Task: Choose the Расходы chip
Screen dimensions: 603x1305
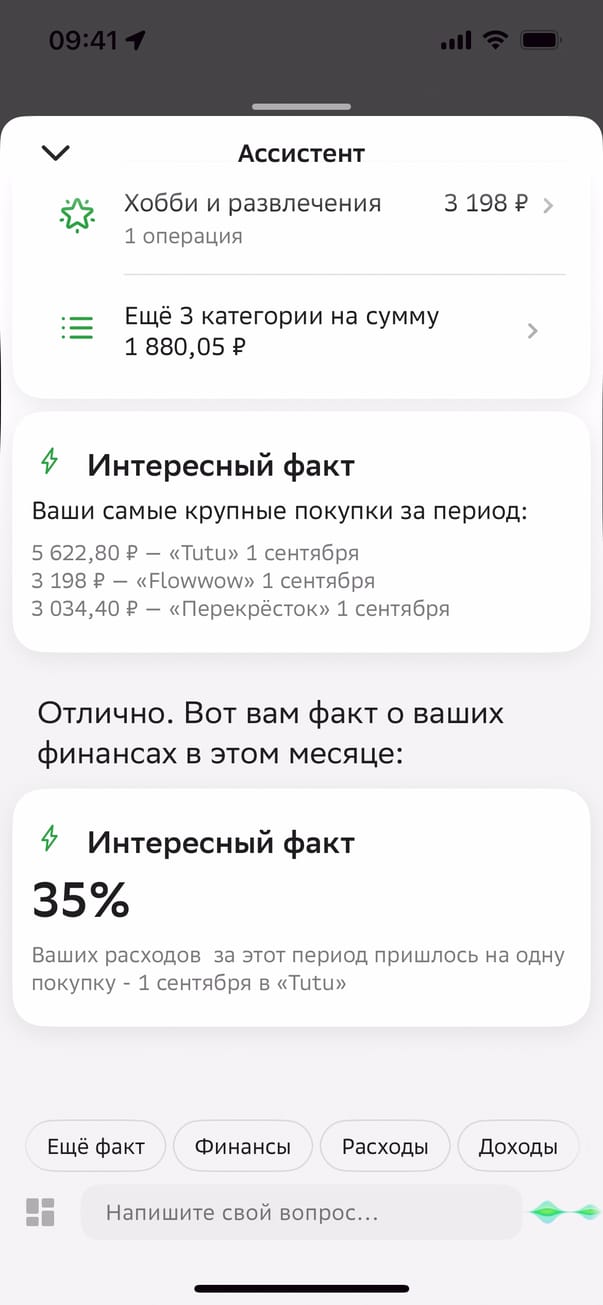Action: pyautogui.click(x=385, y=1147)
